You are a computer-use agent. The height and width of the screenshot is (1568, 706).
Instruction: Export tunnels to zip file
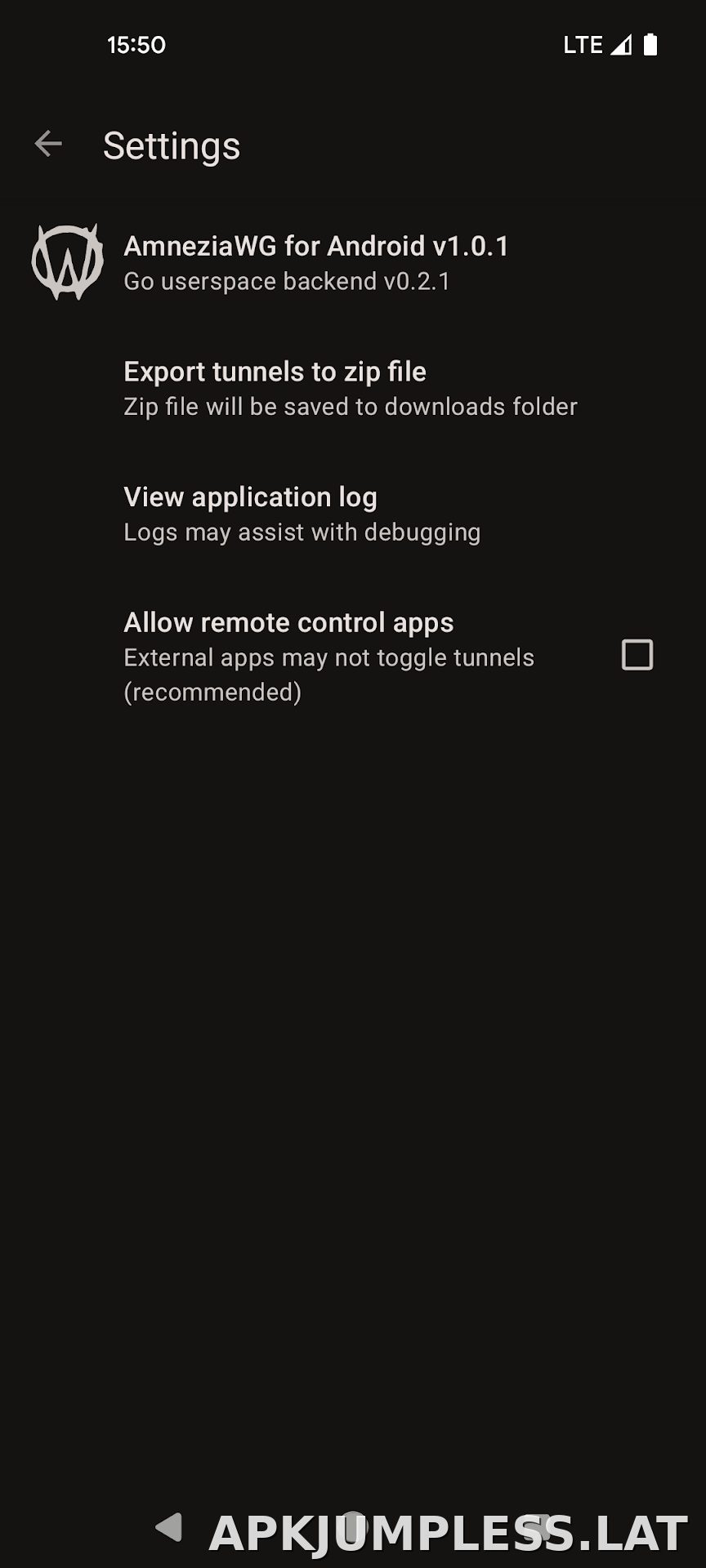coord(353,389)
